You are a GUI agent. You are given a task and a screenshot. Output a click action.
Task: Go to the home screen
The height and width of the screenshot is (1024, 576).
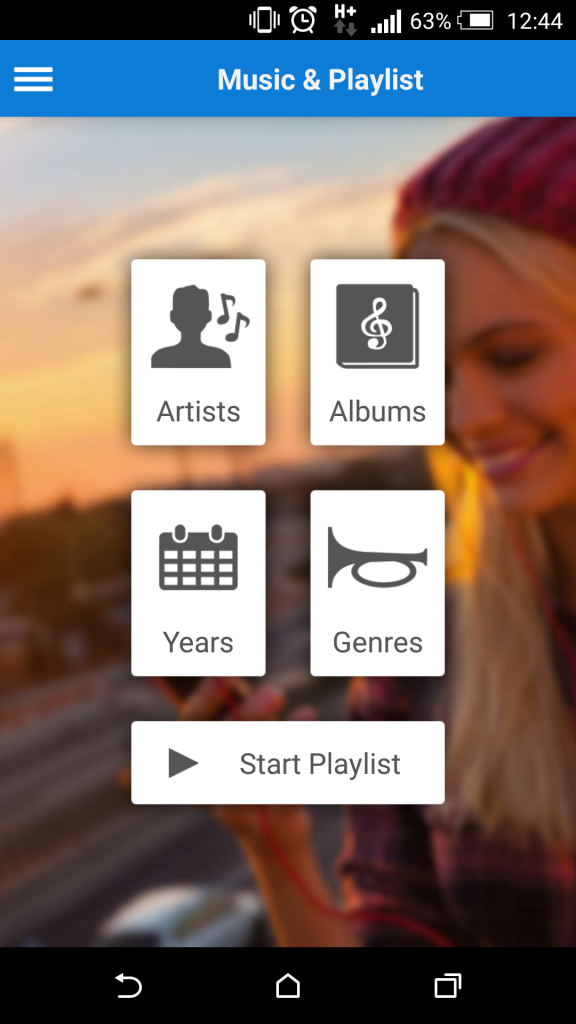click(x=288, y=985)
